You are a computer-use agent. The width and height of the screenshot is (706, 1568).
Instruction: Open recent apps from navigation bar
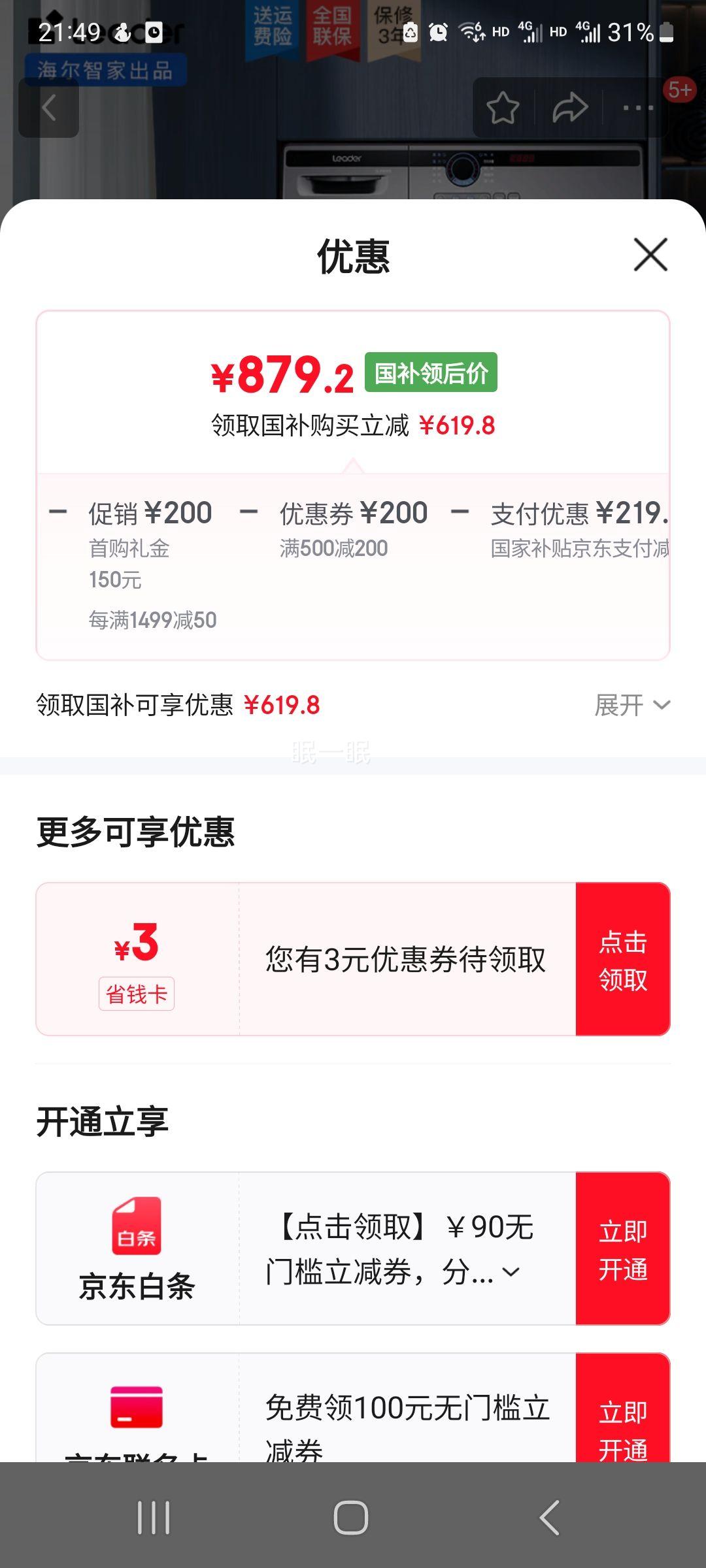coord(154,1517)
